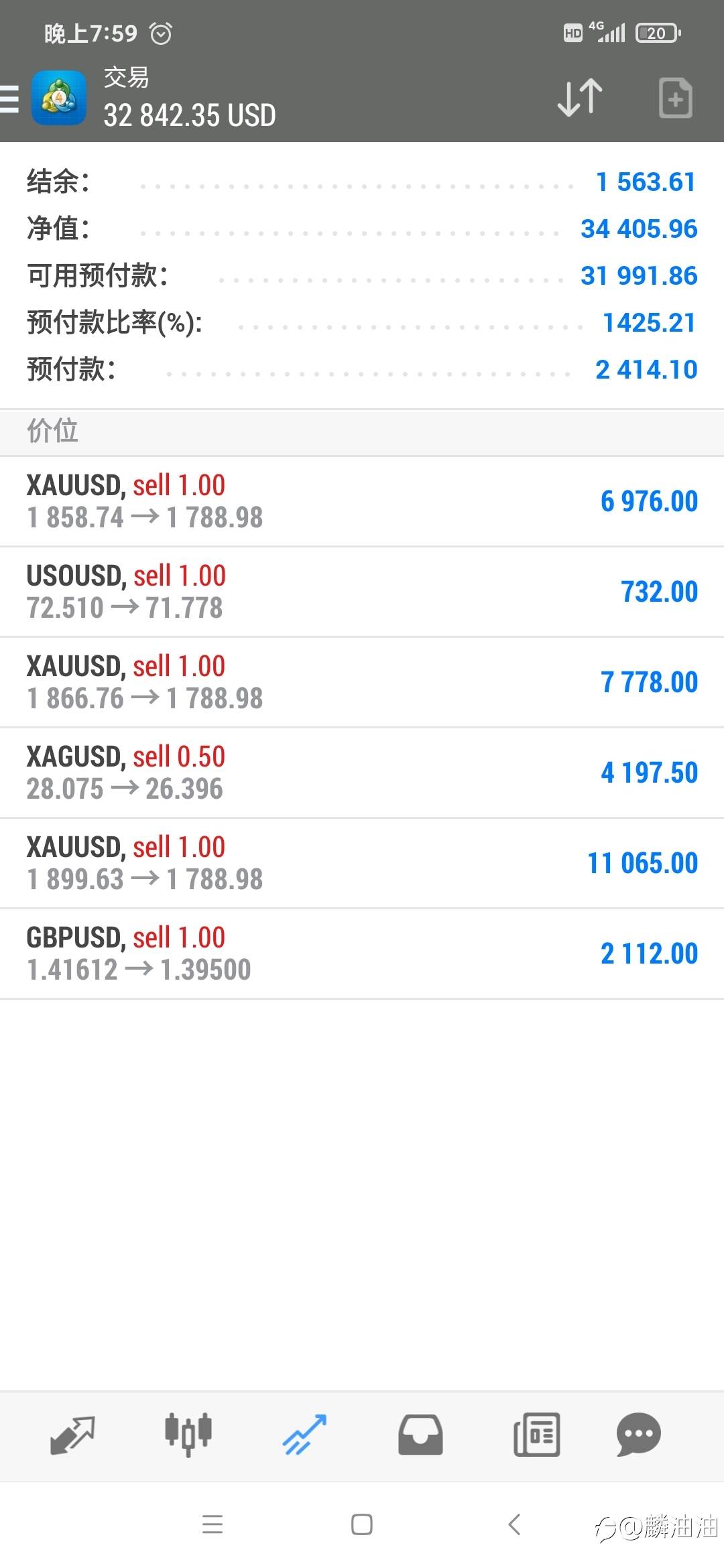
Task: Switch to the quotes tab
Action: click(x=72, y=1435)
